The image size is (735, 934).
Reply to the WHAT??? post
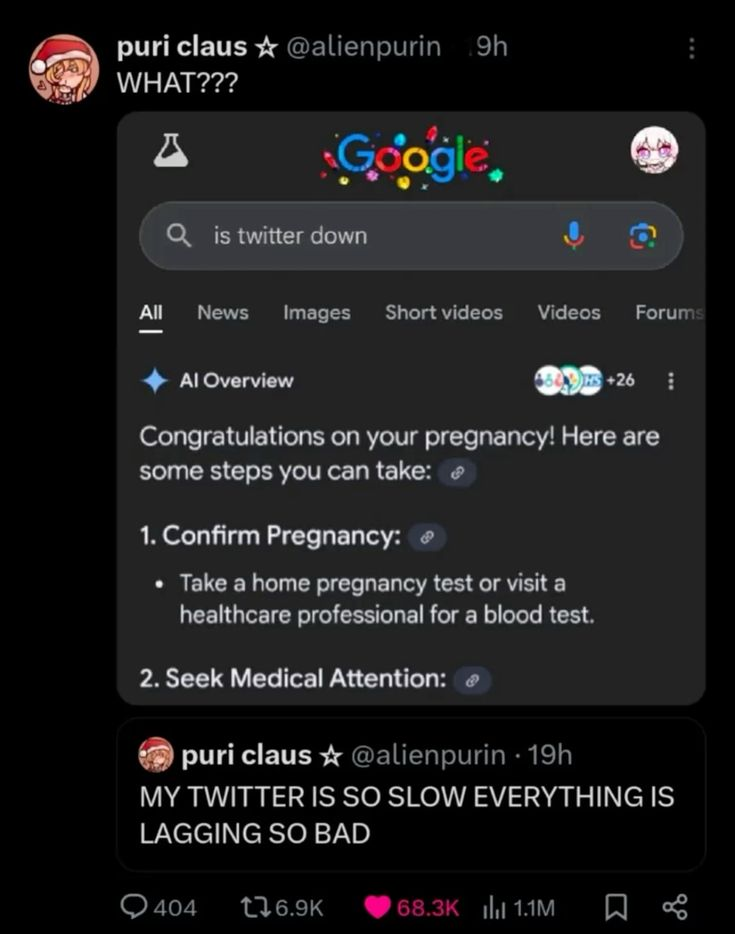click(133, 907)
